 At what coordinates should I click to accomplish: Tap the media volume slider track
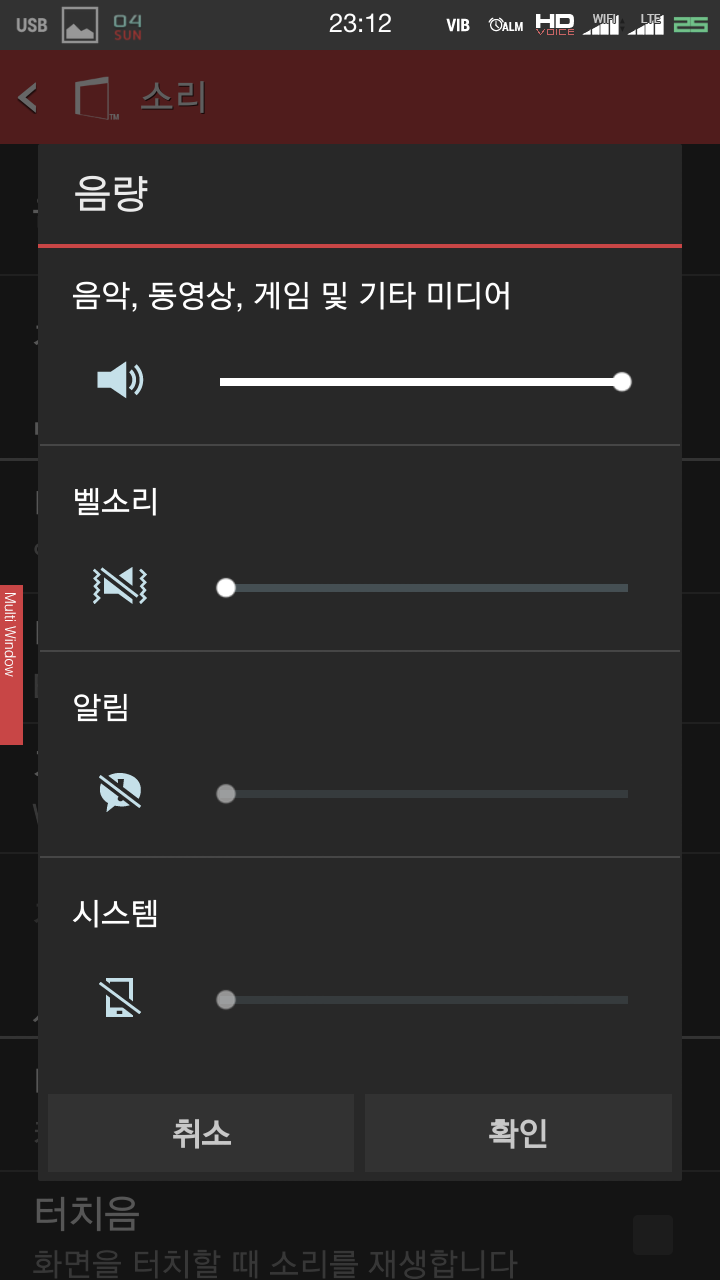424,381
